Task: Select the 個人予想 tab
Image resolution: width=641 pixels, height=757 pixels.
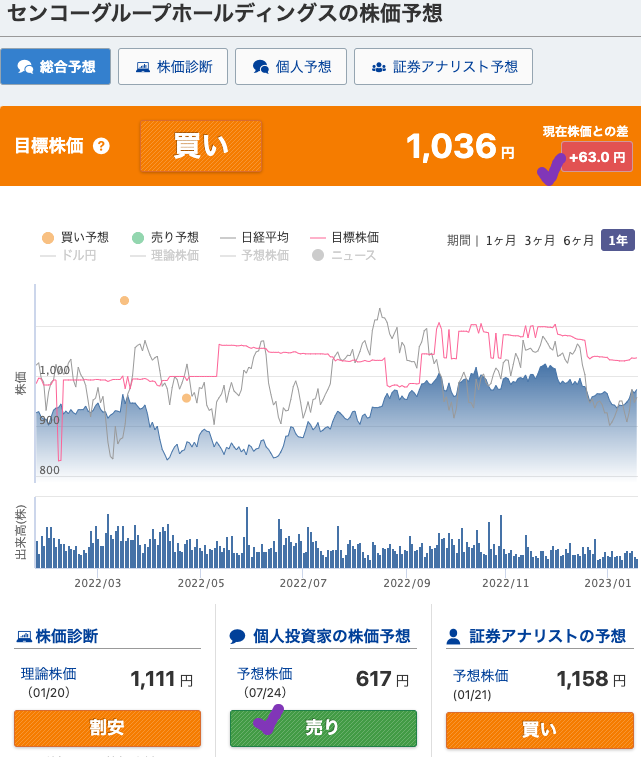Action: (291, 67)
